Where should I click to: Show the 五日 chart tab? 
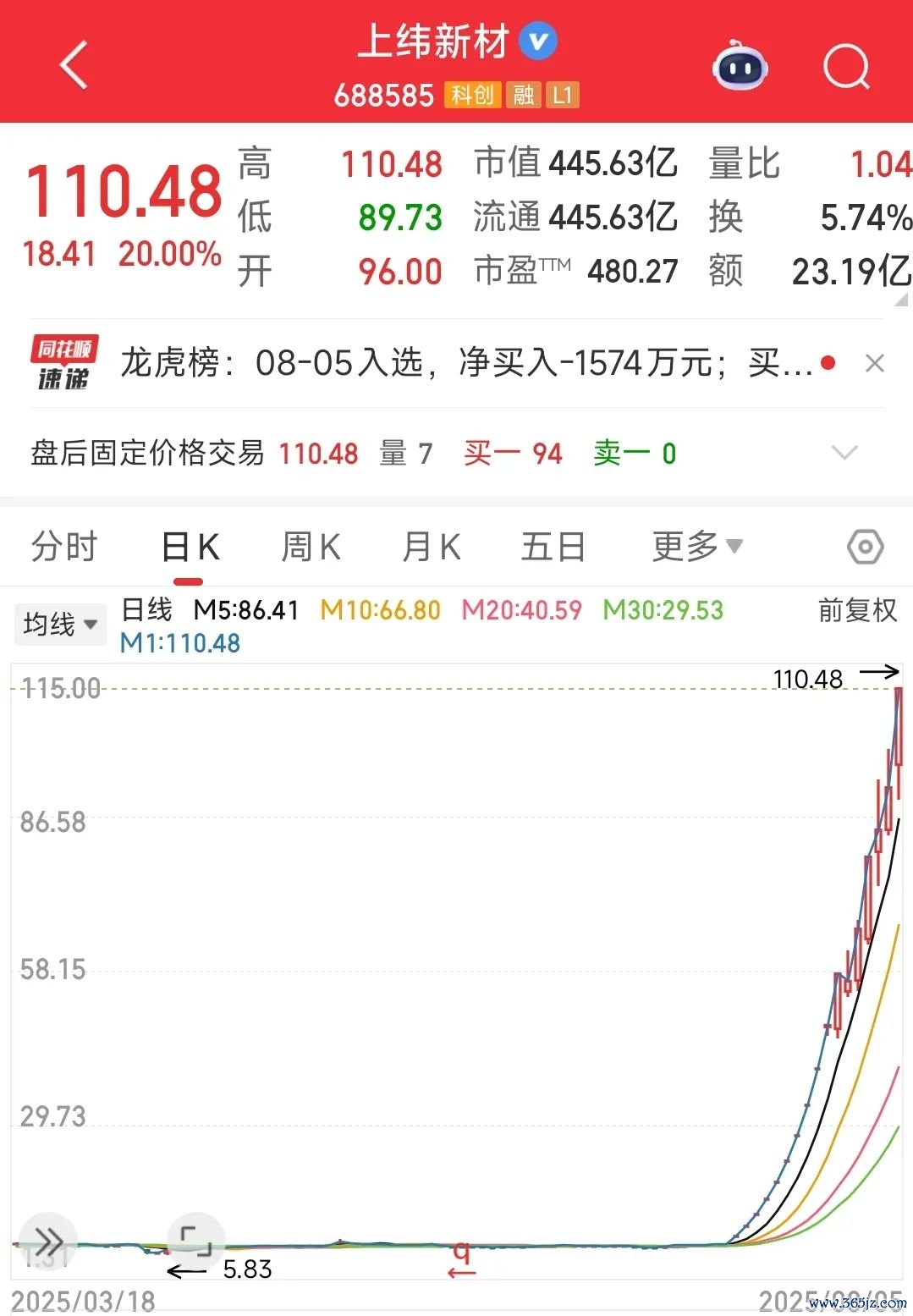point(553,547)
